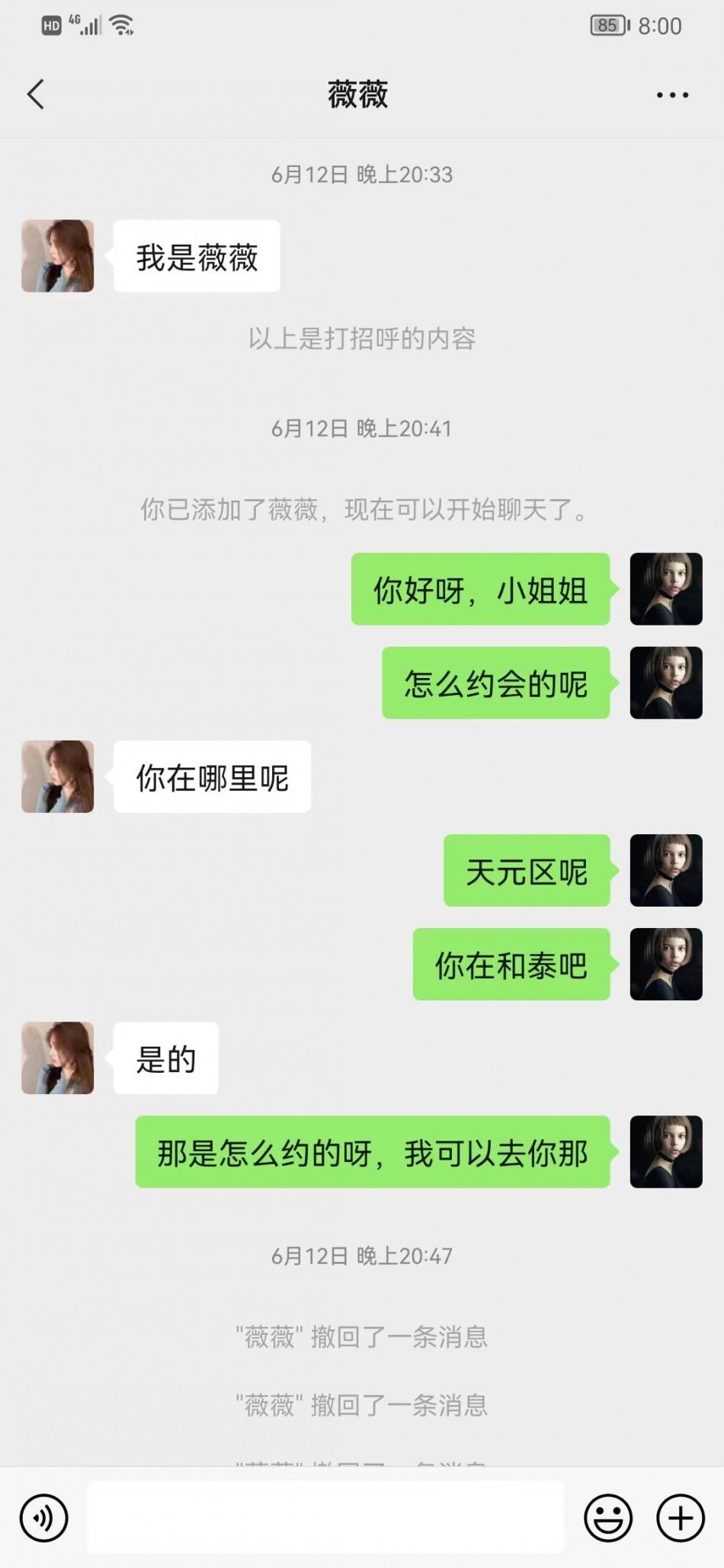
Task: Focus the message text field
Action: tap(325, 1517)
